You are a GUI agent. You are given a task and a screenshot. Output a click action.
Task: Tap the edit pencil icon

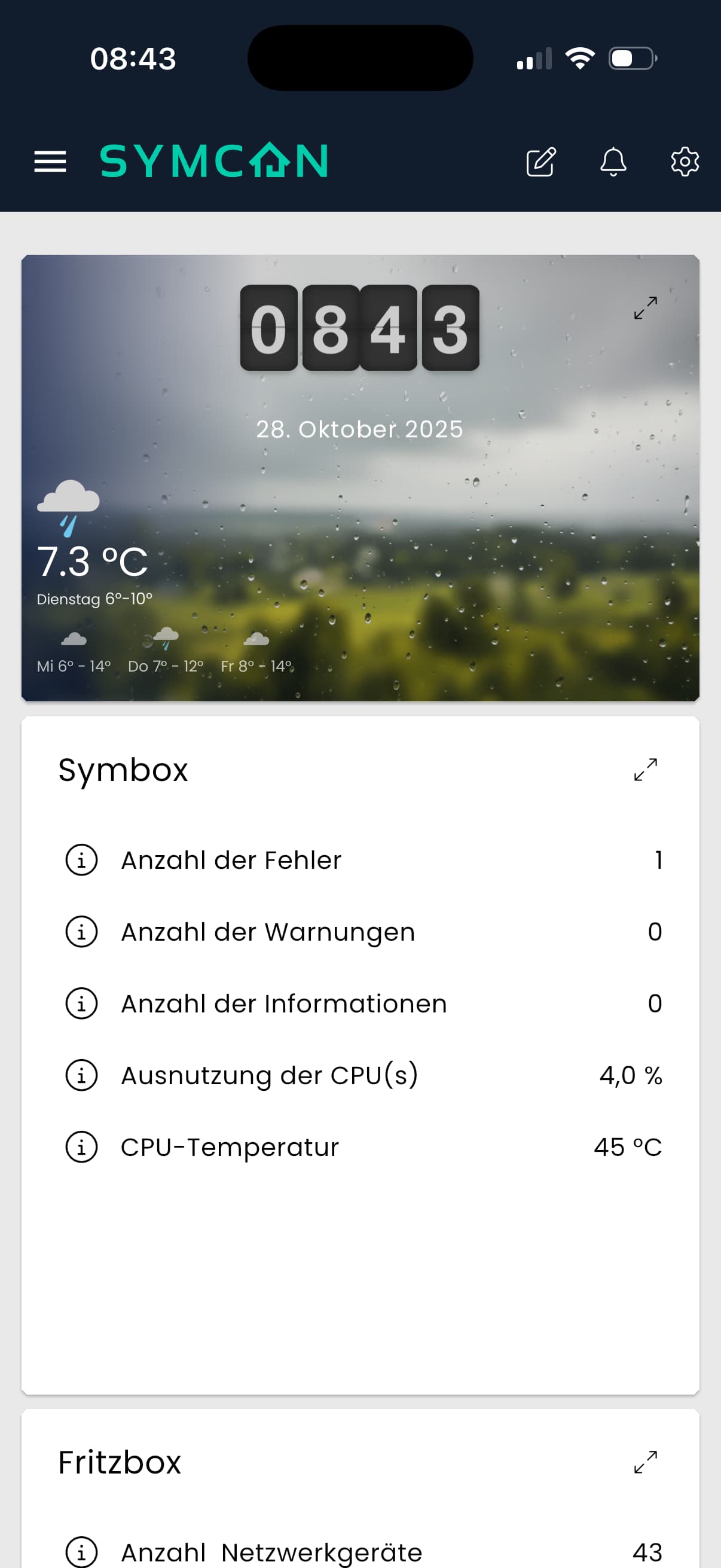(x=541, y=161)
